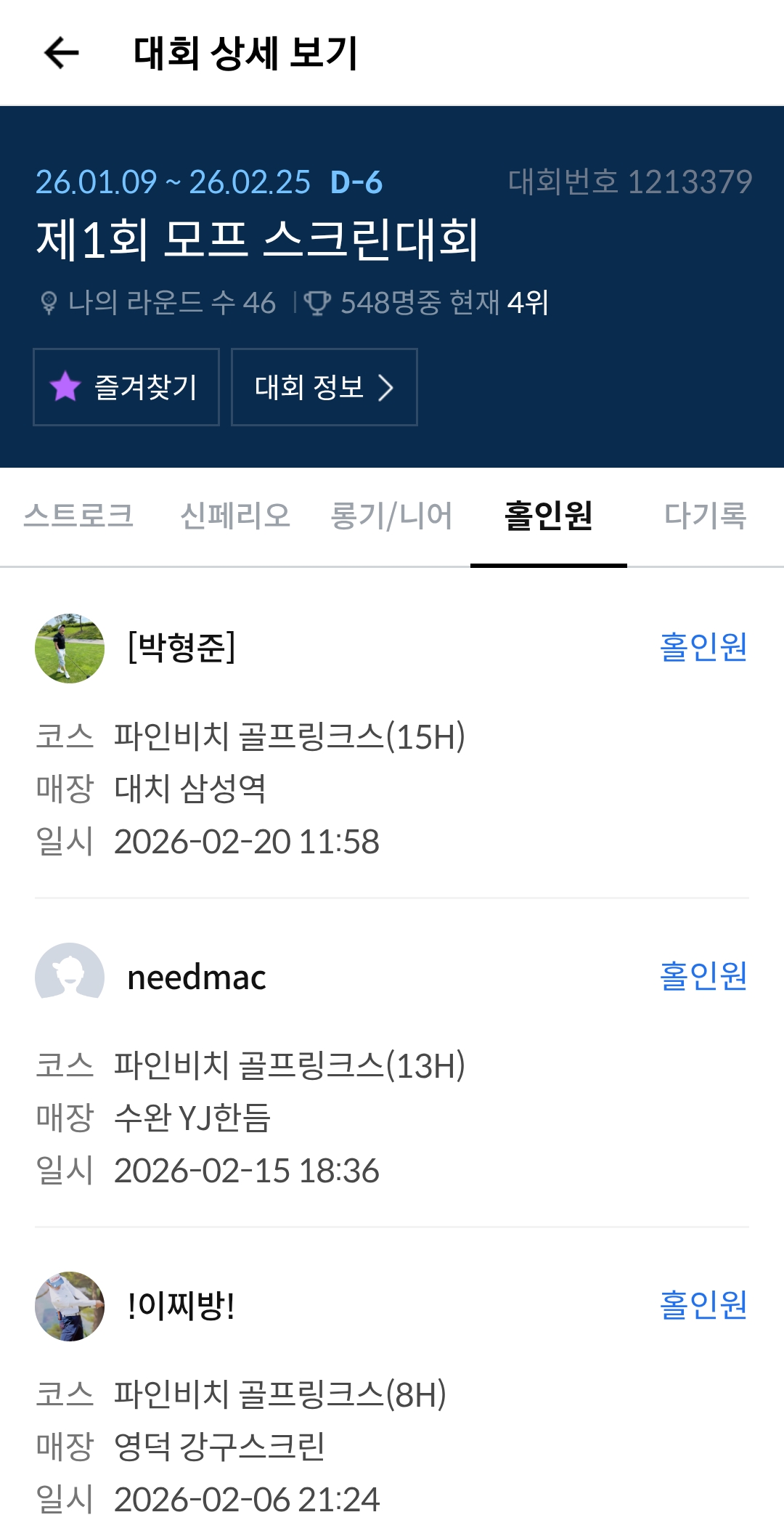Open the 다기록 tab
Screen dimensions: 784x1536
(705, 516)
